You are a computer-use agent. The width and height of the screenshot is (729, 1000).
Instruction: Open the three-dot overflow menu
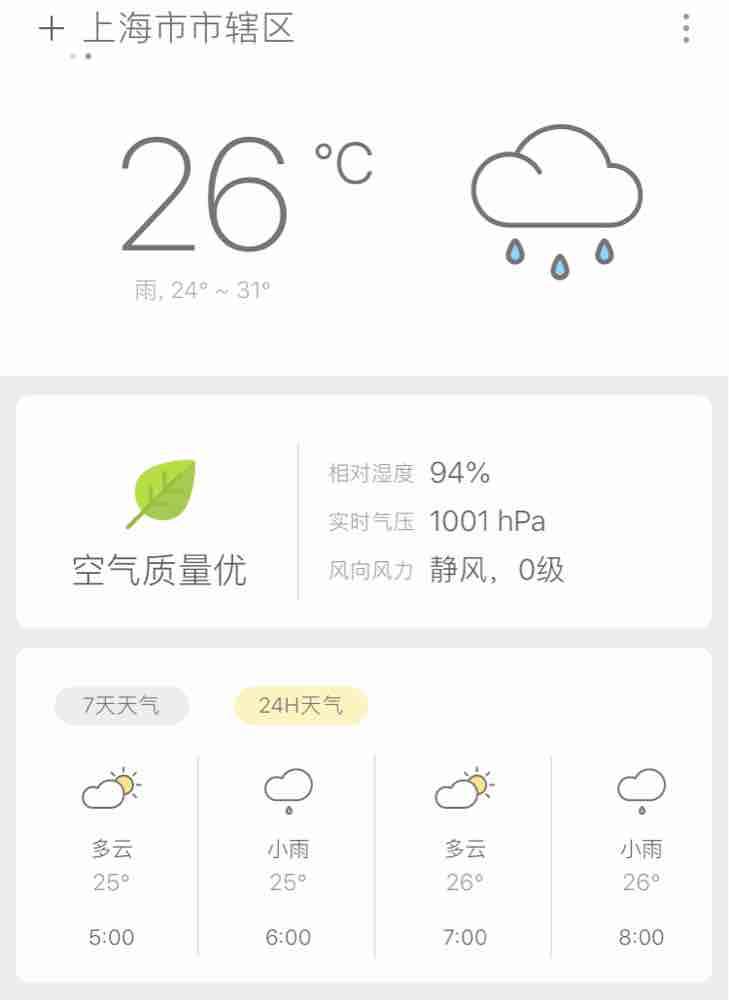click(686, 29)
